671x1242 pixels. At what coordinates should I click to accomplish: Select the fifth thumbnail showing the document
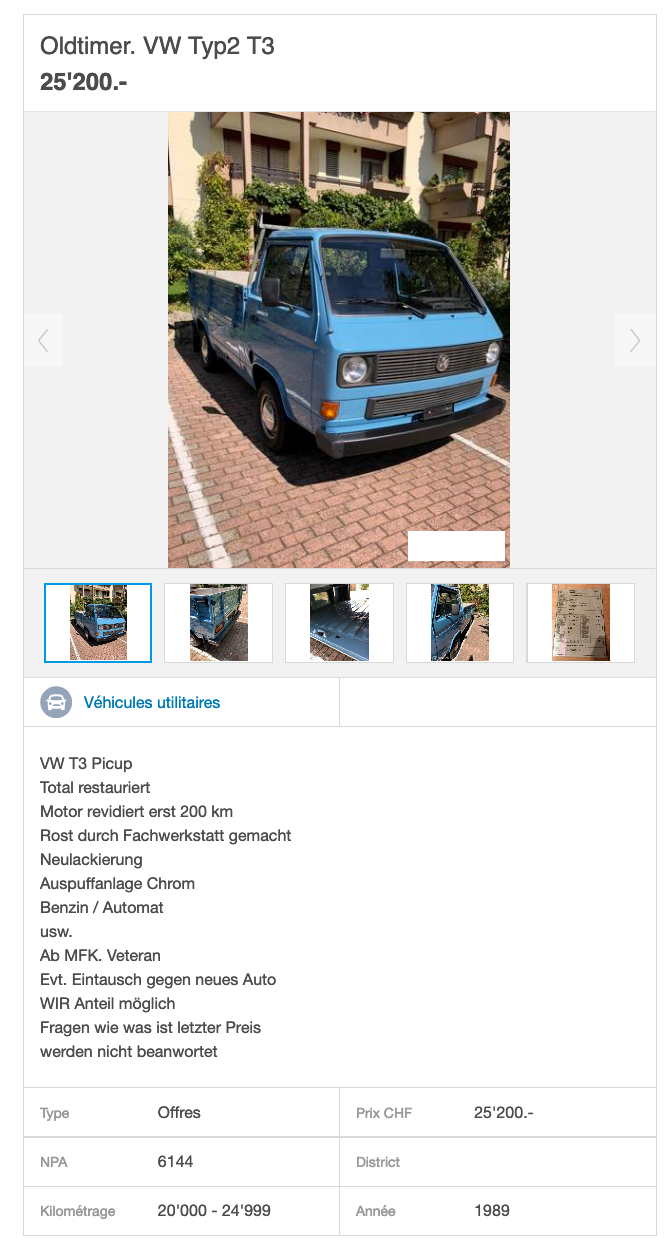click(581, 623)
